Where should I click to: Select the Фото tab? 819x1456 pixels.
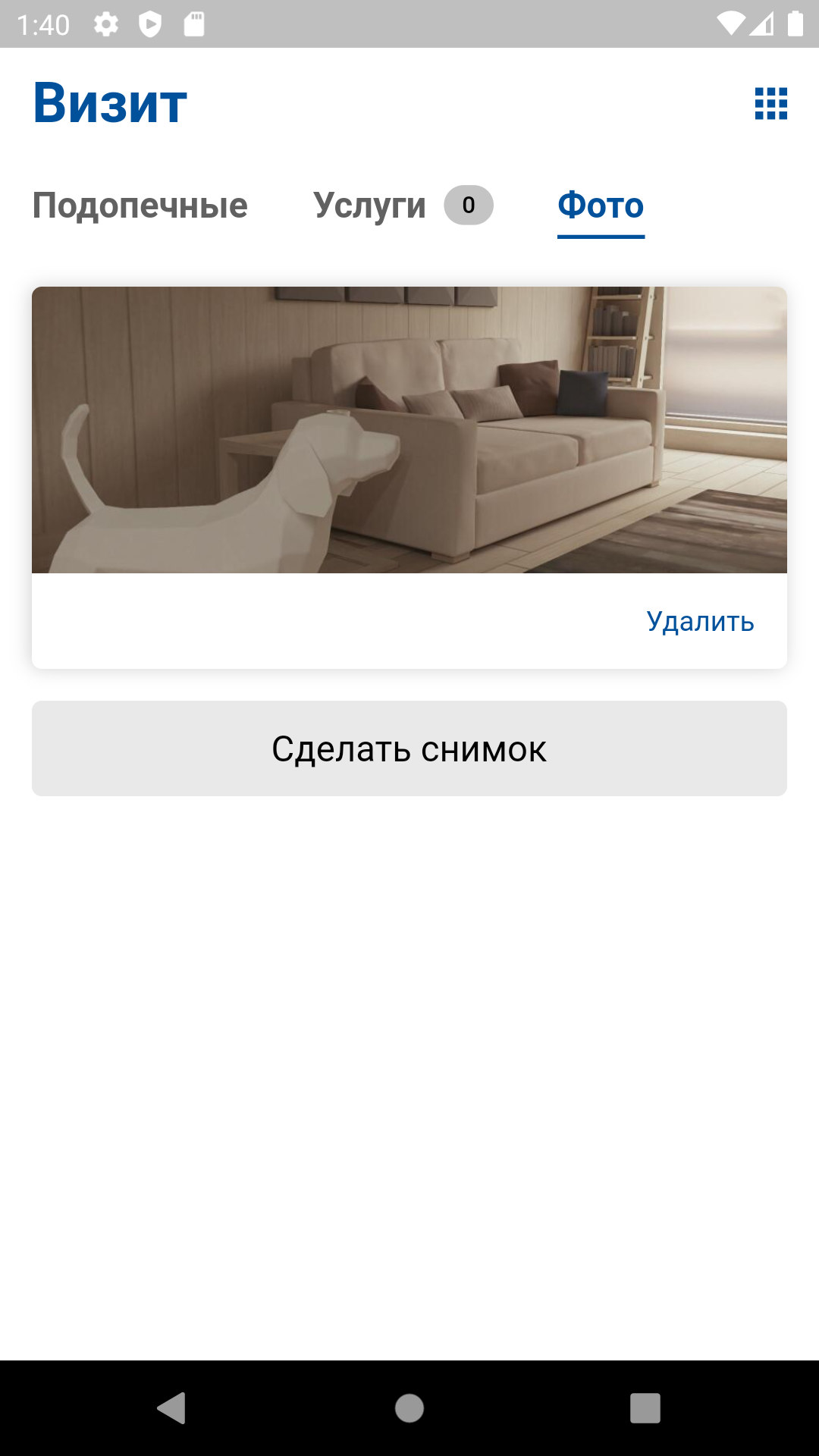(x=601, y=206)
